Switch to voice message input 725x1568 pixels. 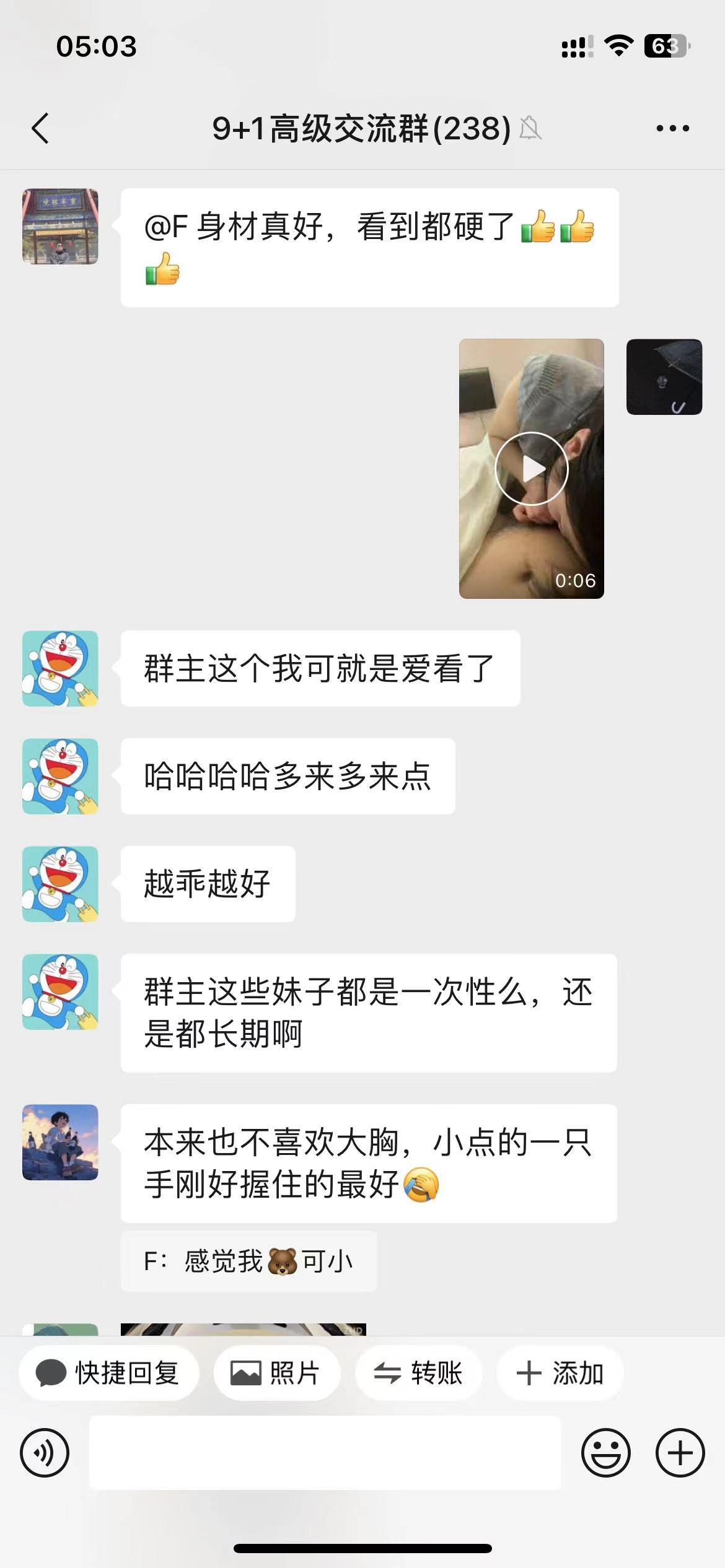tap(45, 1453)
